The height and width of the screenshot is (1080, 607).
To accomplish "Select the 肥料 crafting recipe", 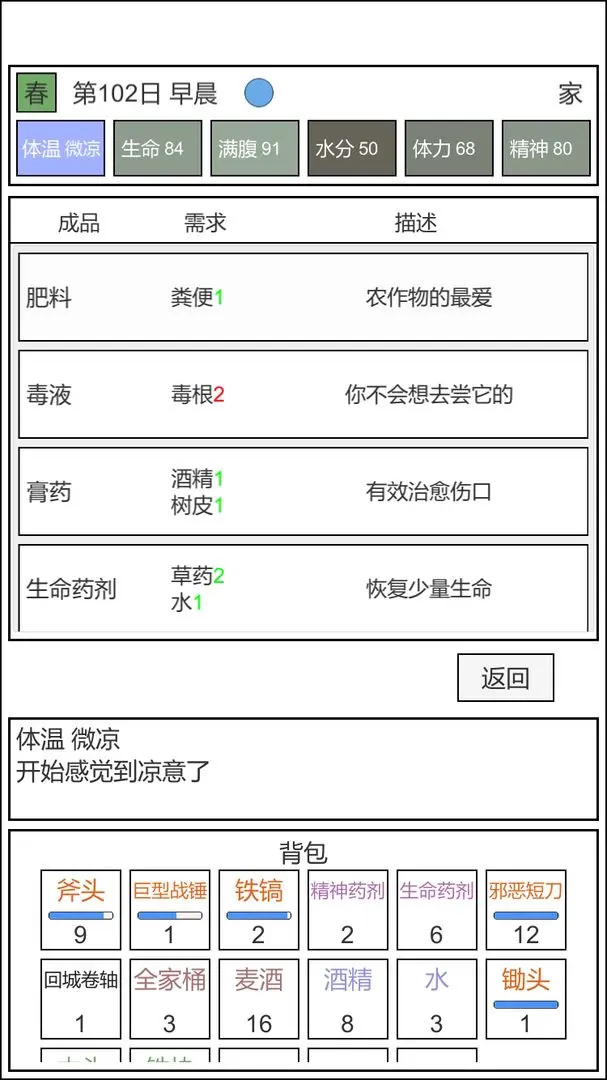I will point(303,297).
